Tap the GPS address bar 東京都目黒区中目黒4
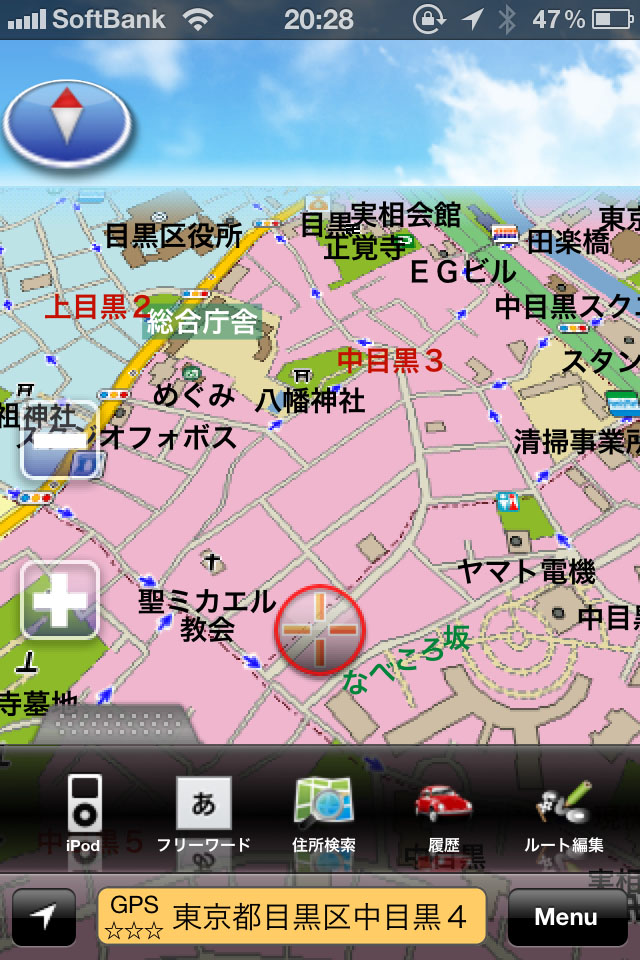The height and width of the screenshot is (960, 640). 292,917
